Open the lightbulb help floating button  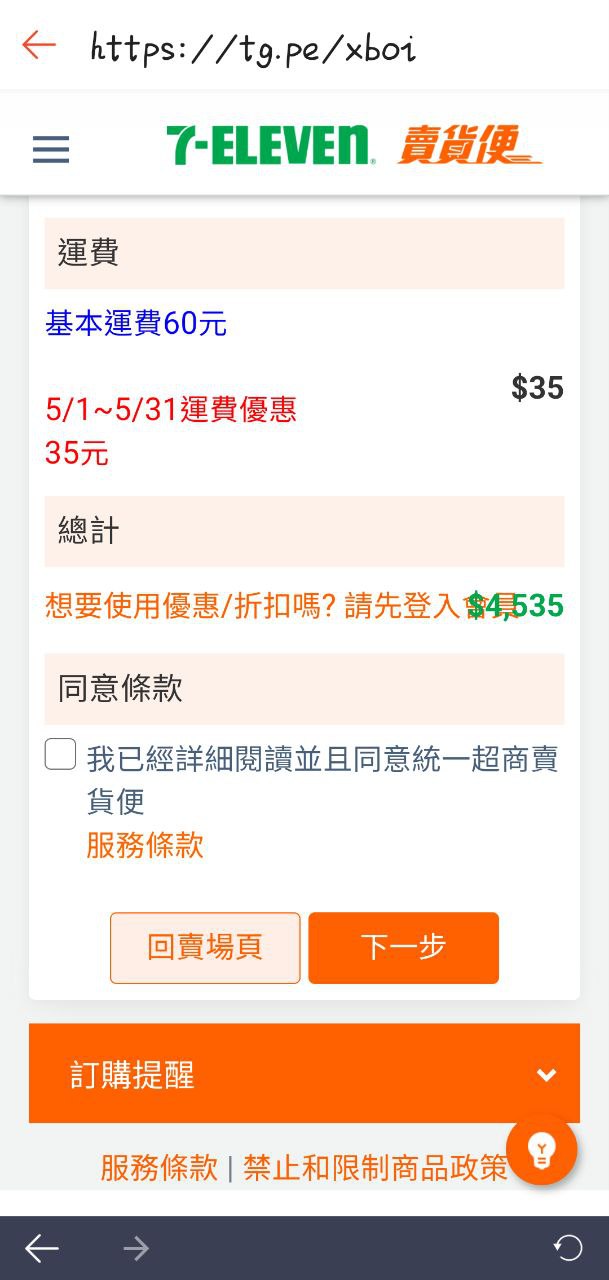[x=541, y=1150]
